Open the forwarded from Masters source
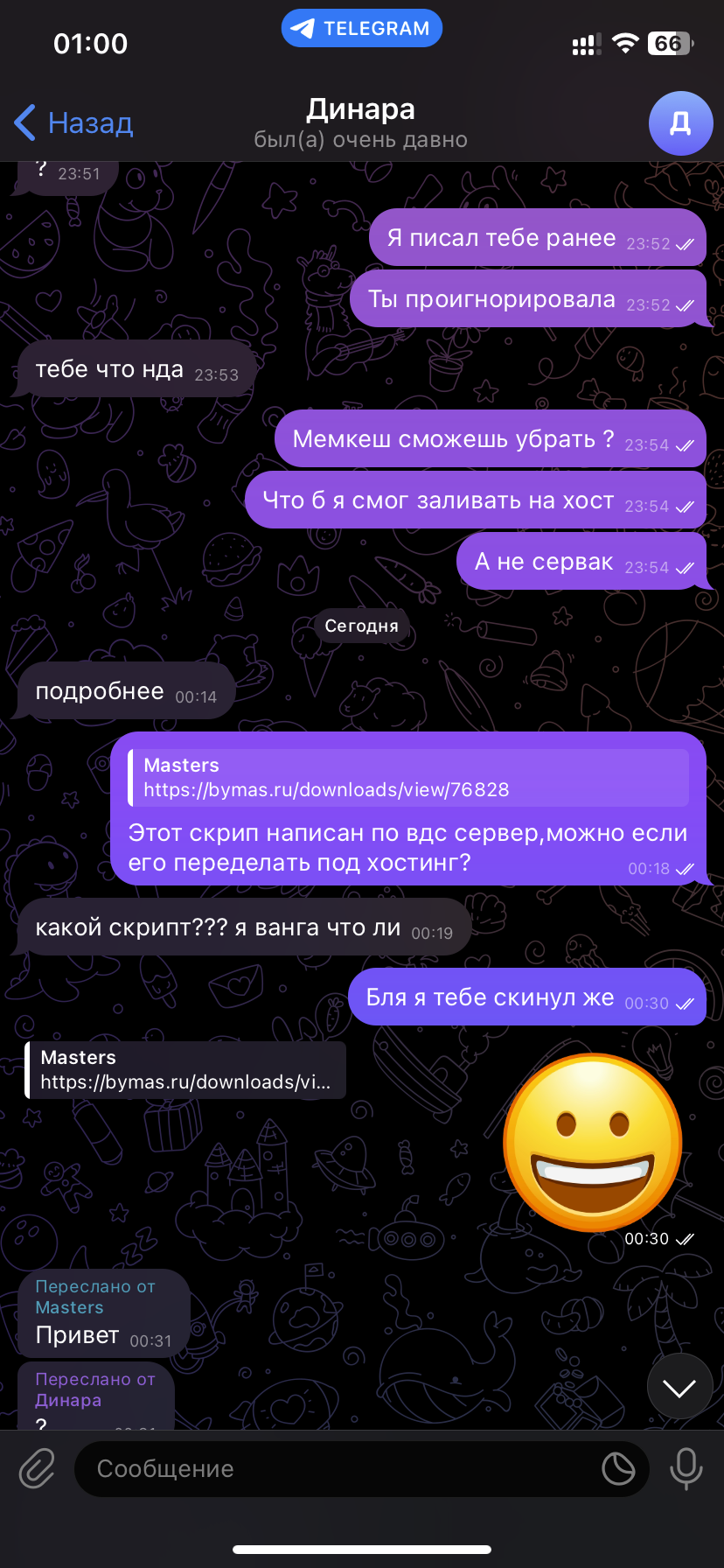This screenshot has width=724, height=1568. coord(69,1307)
